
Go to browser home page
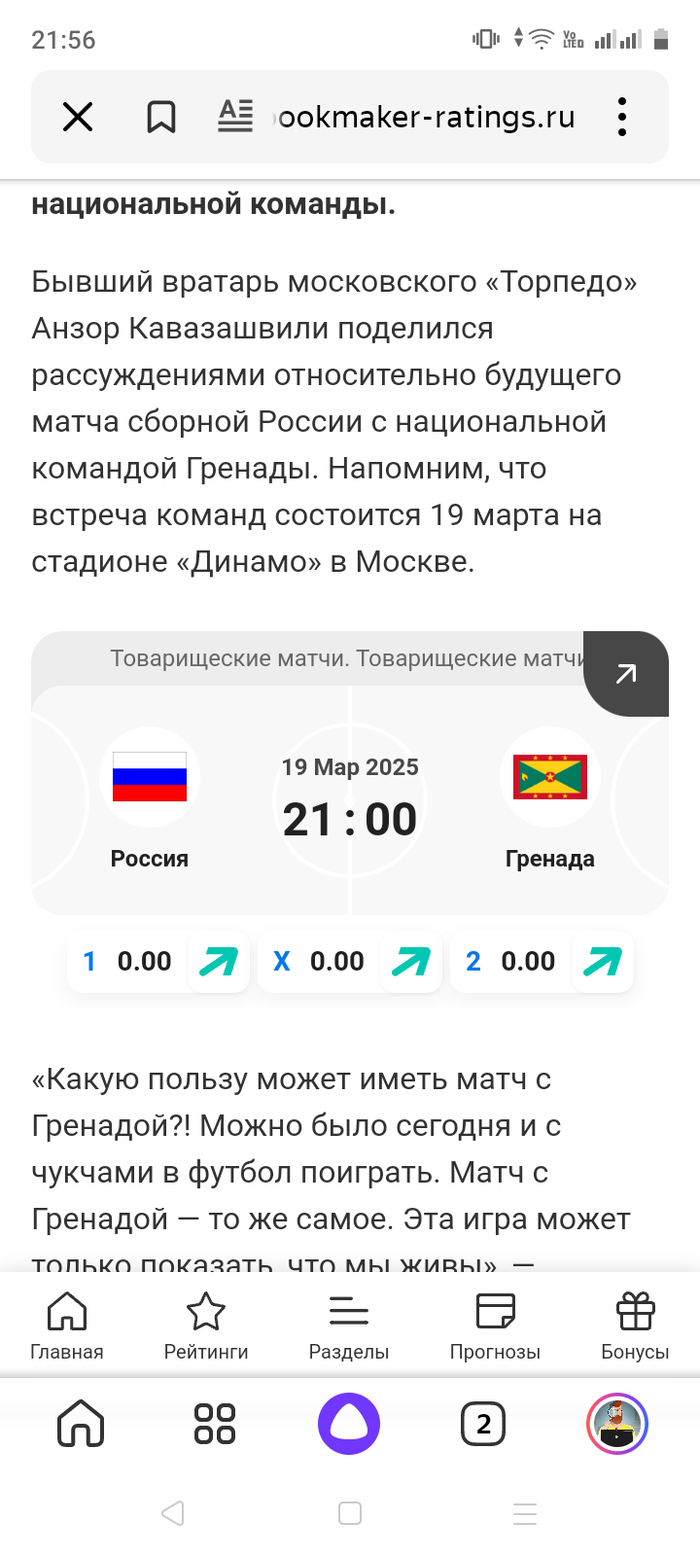pos(81,1422)
